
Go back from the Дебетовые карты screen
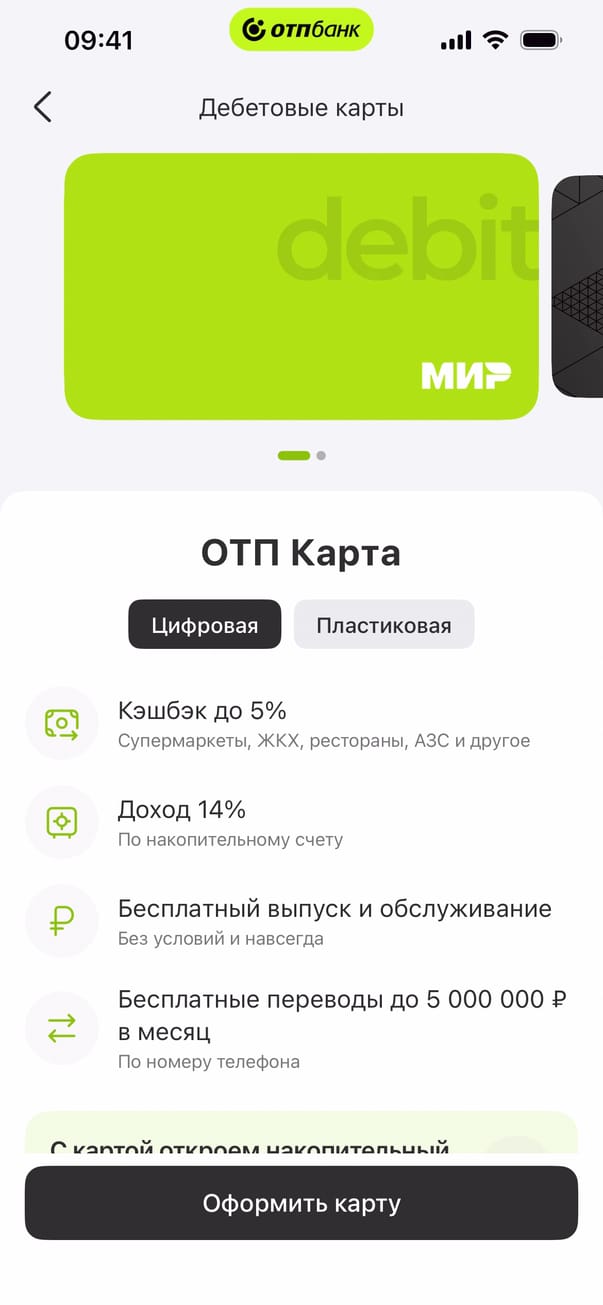click(x=42, y=107)
